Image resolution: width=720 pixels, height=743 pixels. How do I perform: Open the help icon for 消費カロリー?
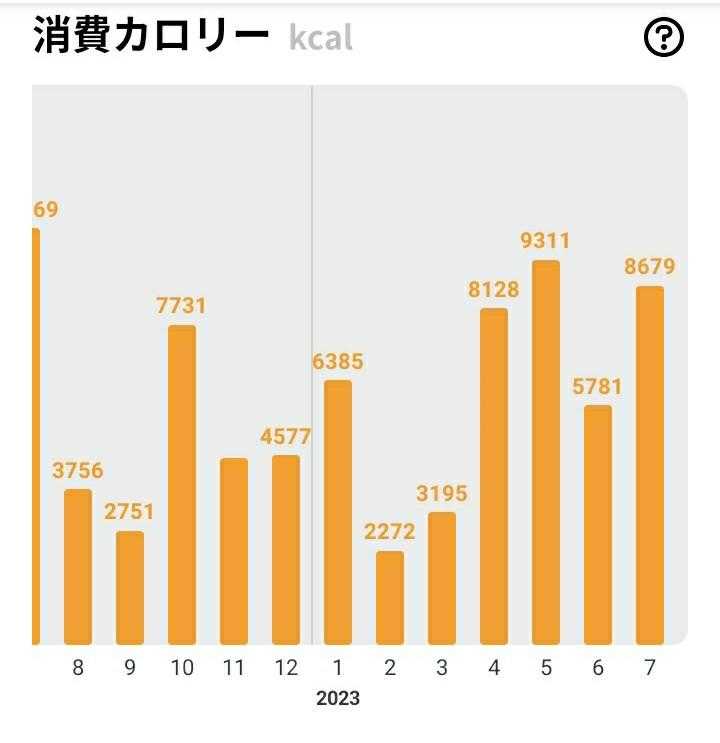(664, 37)
